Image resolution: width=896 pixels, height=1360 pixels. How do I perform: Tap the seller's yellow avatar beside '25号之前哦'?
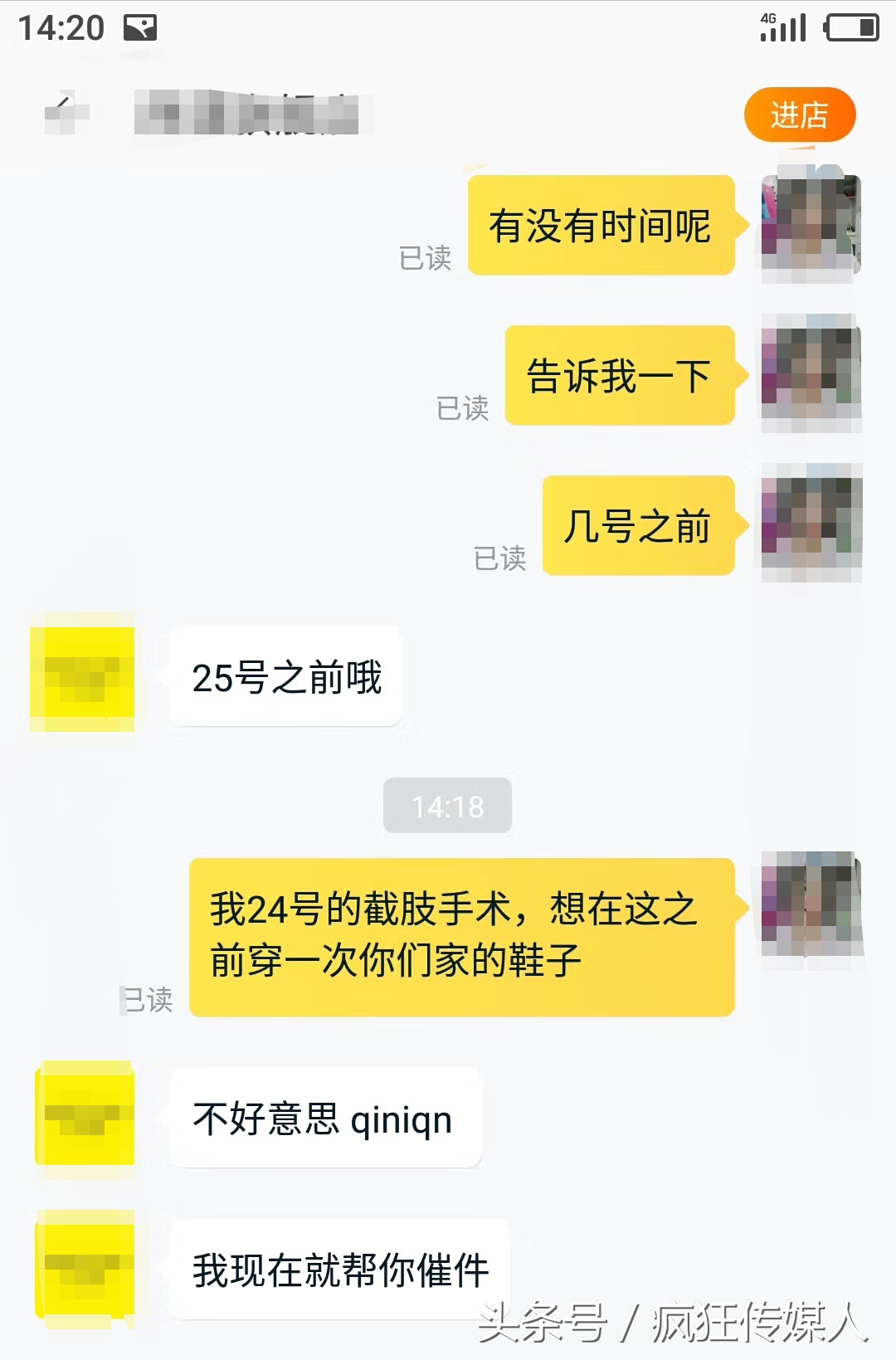(83, 676)
